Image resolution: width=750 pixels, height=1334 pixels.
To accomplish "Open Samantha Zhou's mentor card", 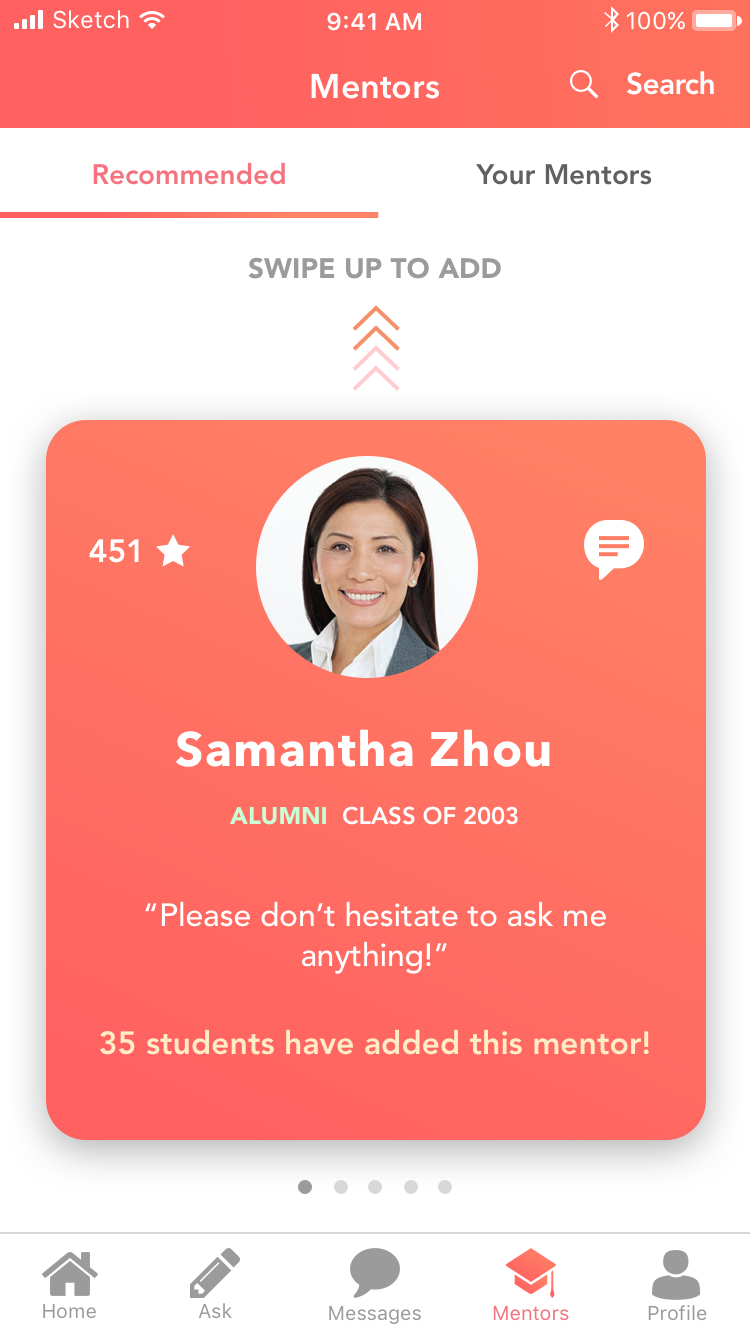I will tap(376, 780).
